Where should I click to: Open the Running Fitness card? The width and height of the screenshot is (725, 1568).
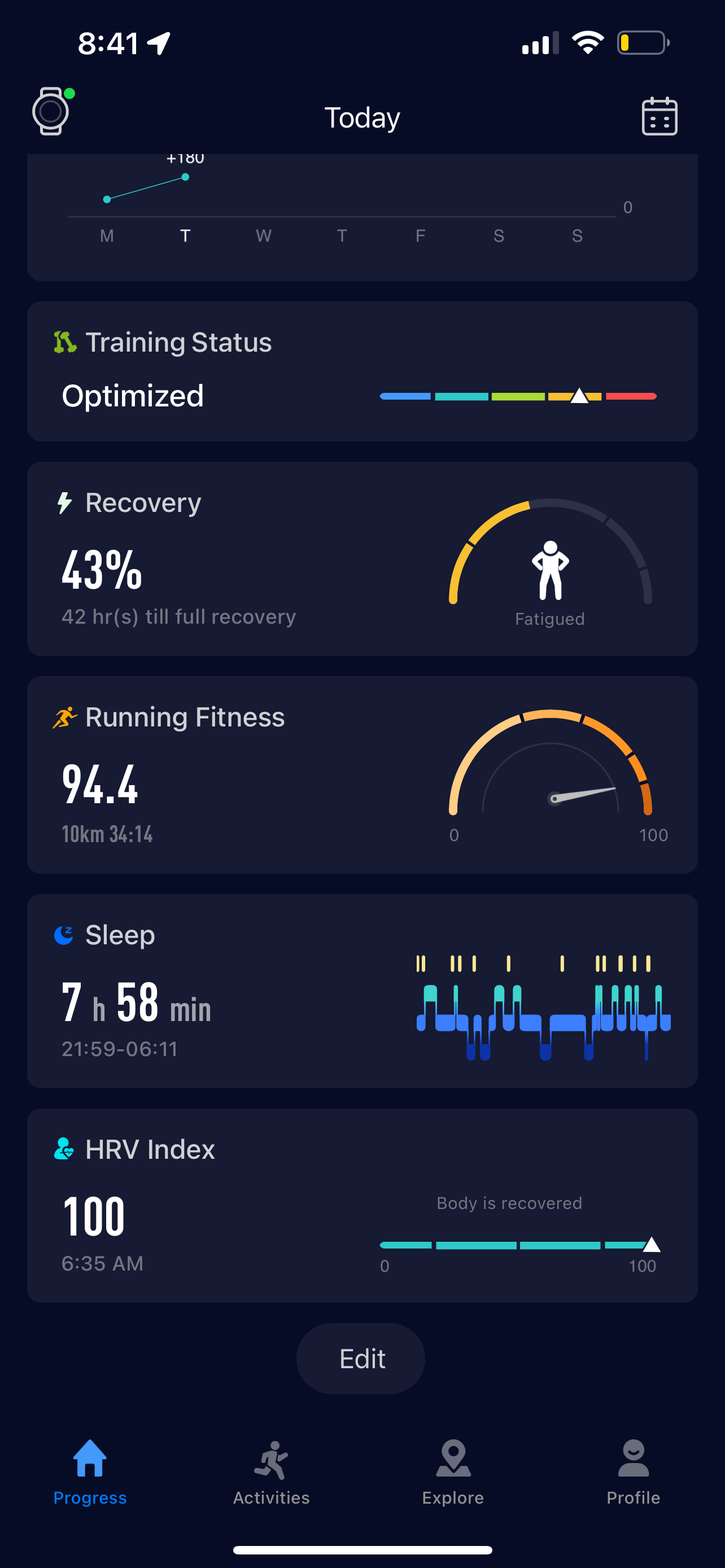(x=362, y=774)
